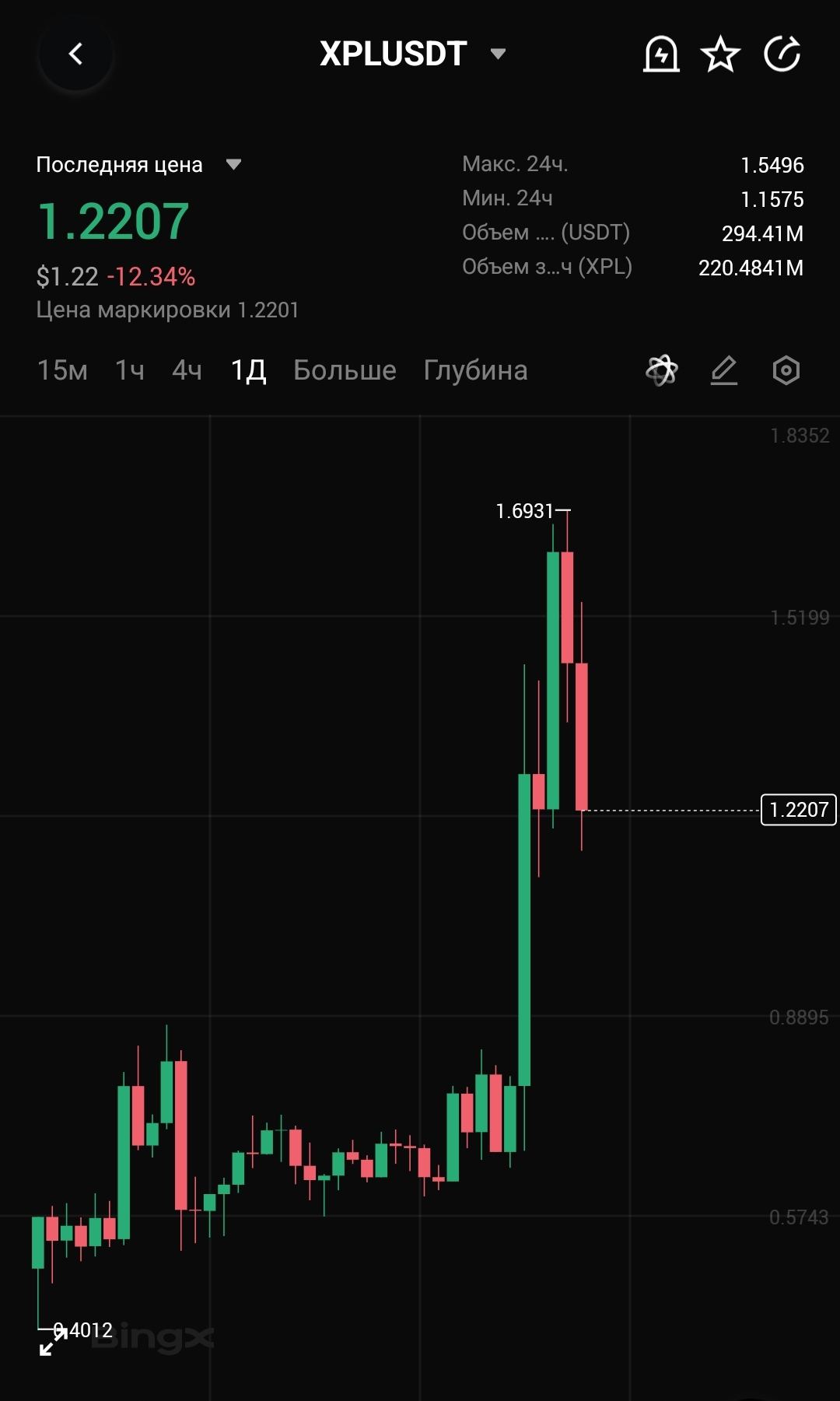Tap the circular arrow share icon
Image resolution: width=840 pixels, height=1401 pixels.
(782, 54)
